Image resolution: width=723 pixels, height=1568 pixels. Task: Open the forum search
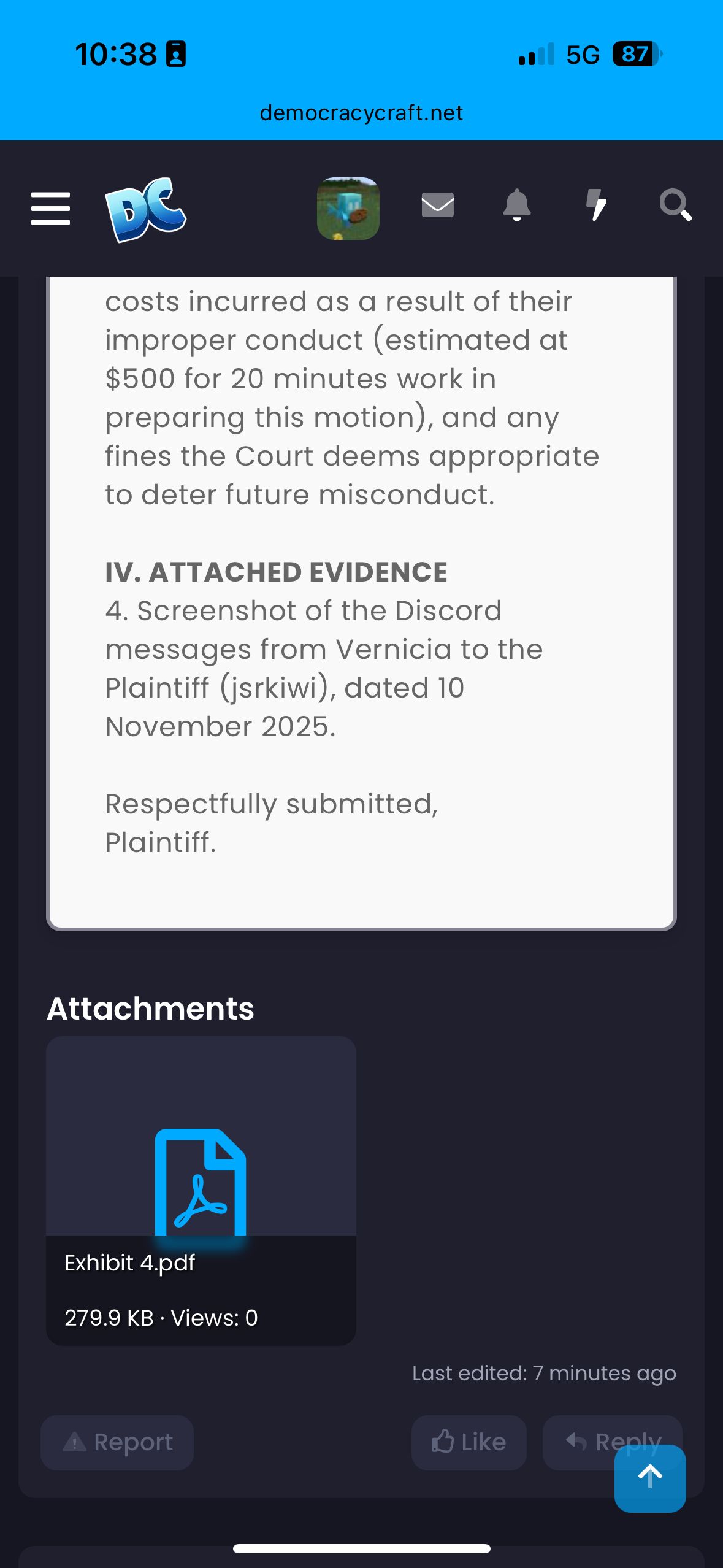point(675,206)
